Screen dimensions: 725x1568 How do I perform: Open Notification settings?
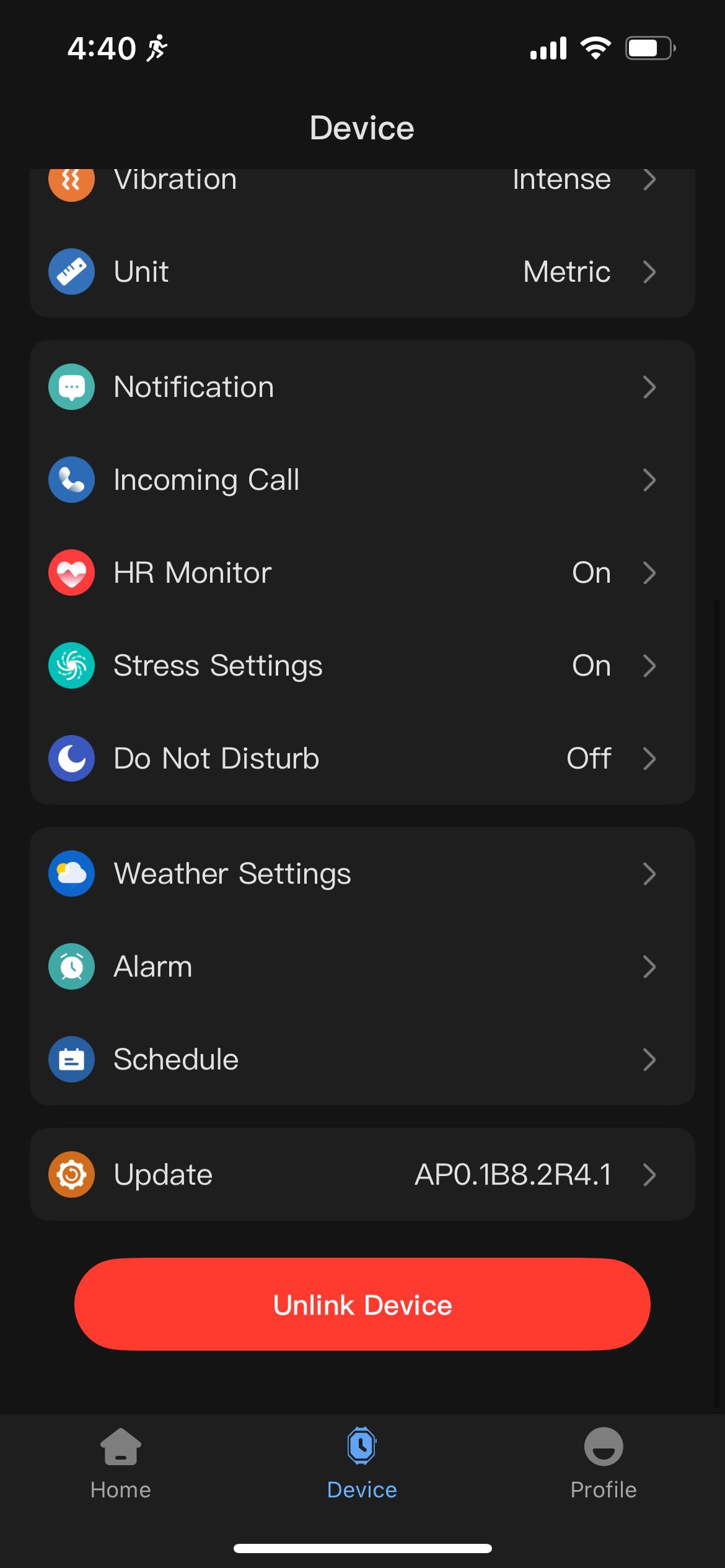pos(362,387)
